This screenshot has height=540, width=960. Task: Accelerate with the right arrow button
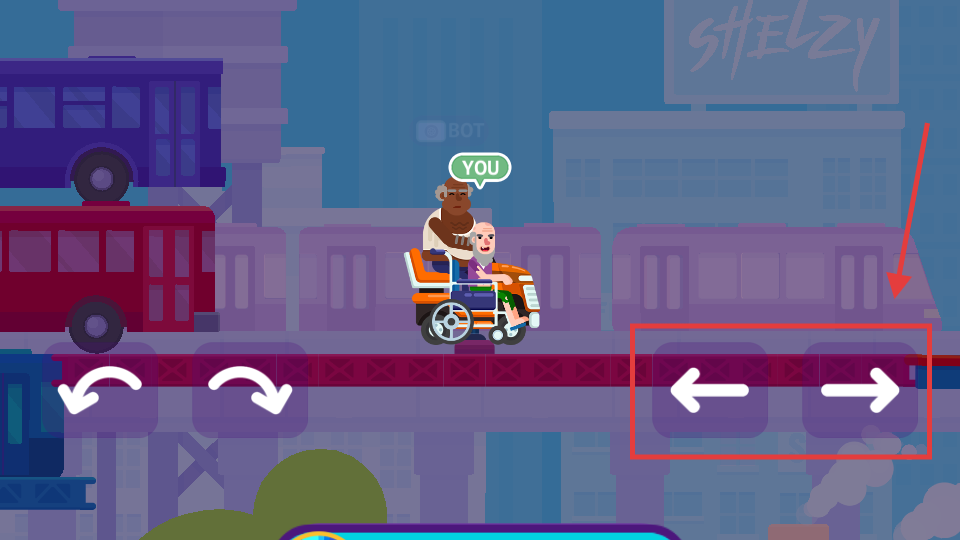coord(860,390)
